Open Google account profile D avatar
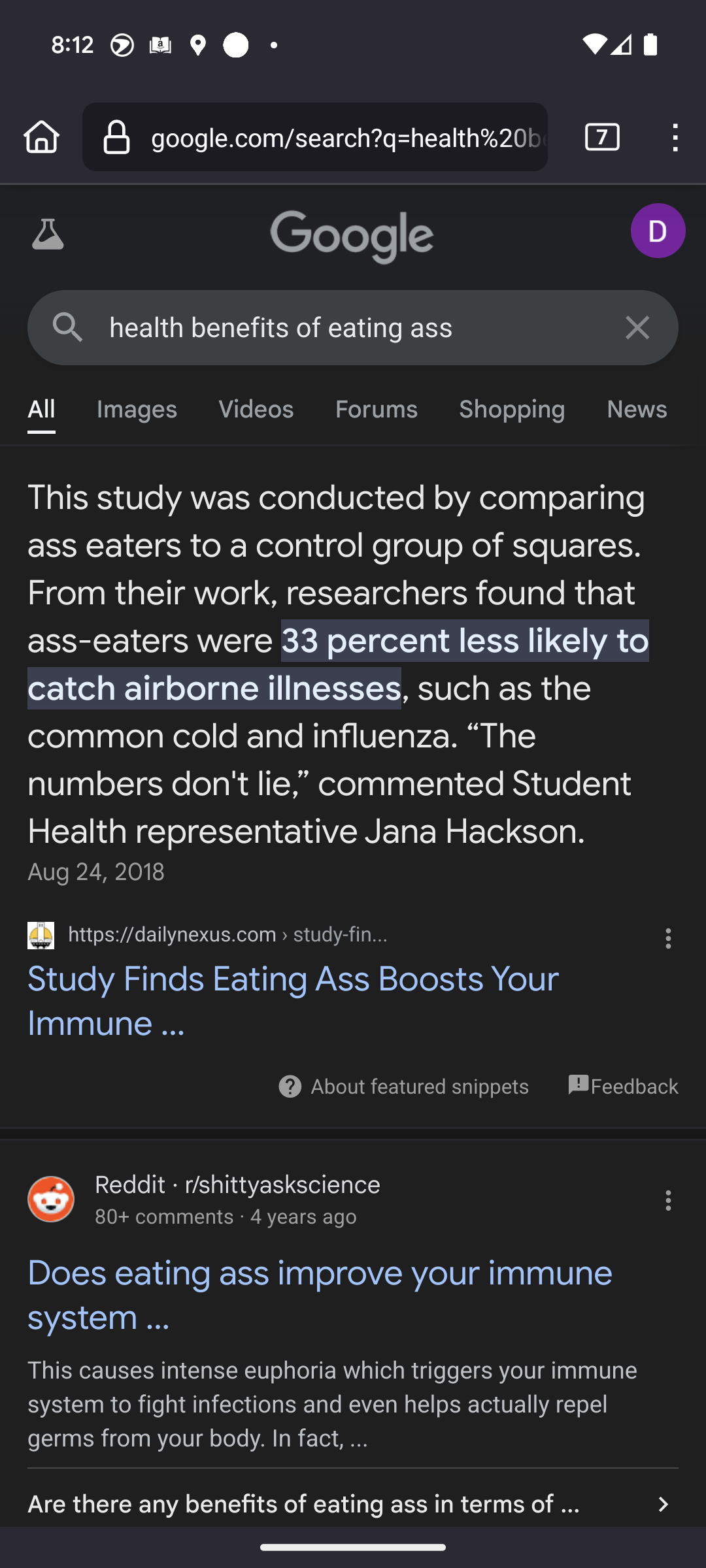The image size is (706, 1568). click(x=658, y=231)
